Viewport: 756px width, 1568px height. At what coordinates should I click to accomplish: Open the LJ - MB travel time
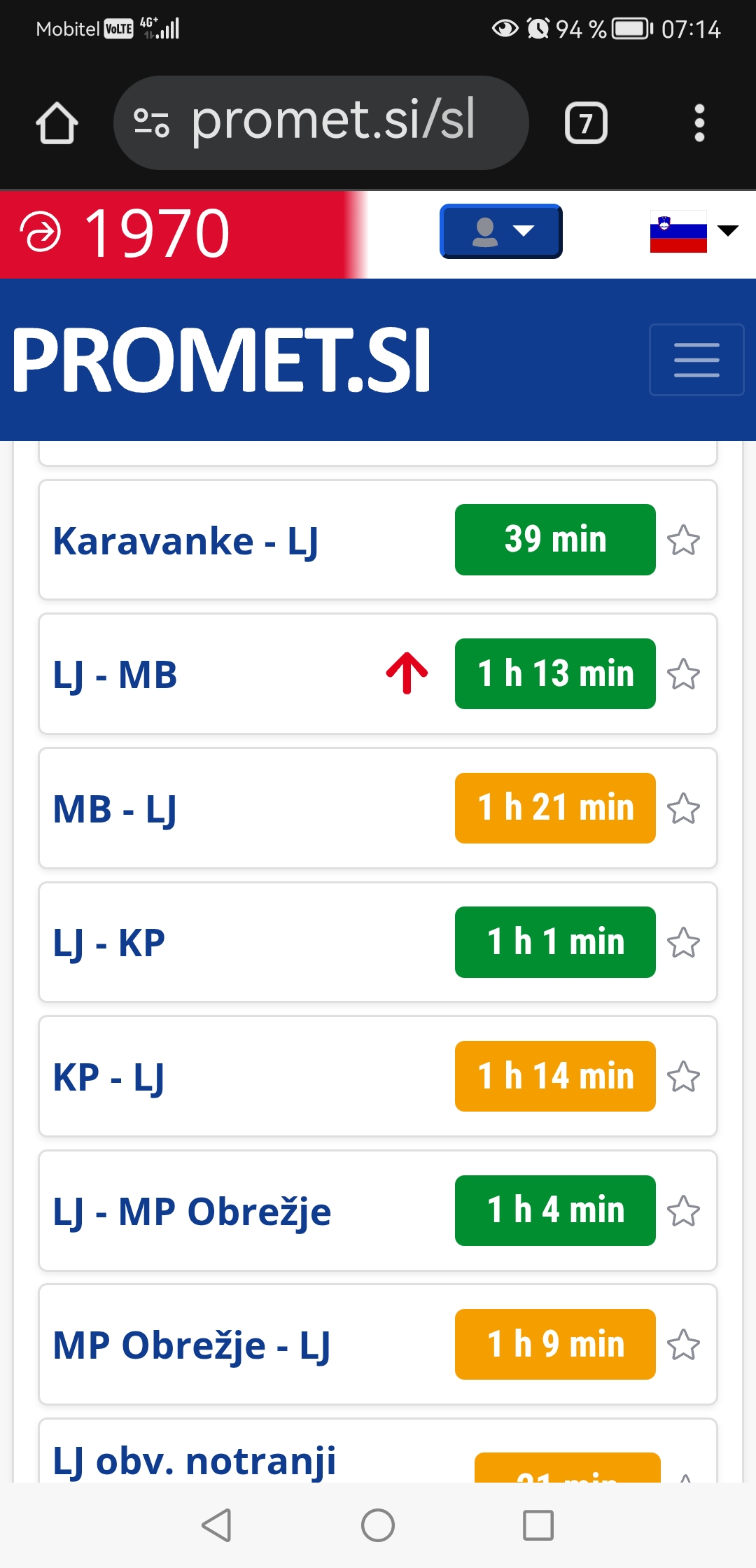coord(555,673)
